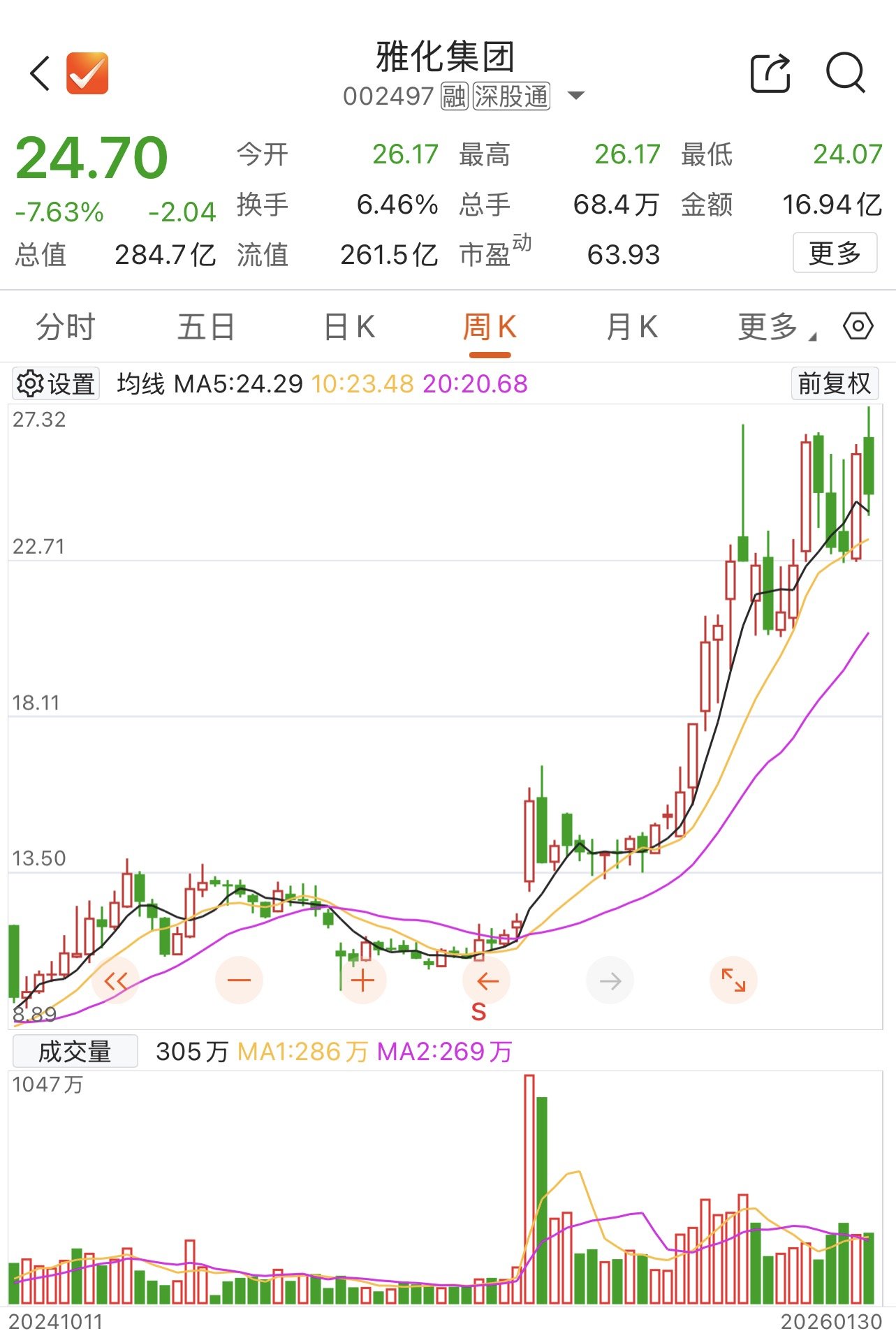The width and height of the screenshot is (896, 1331).
Task: Move the chart left one step
Action: [487, 980]
